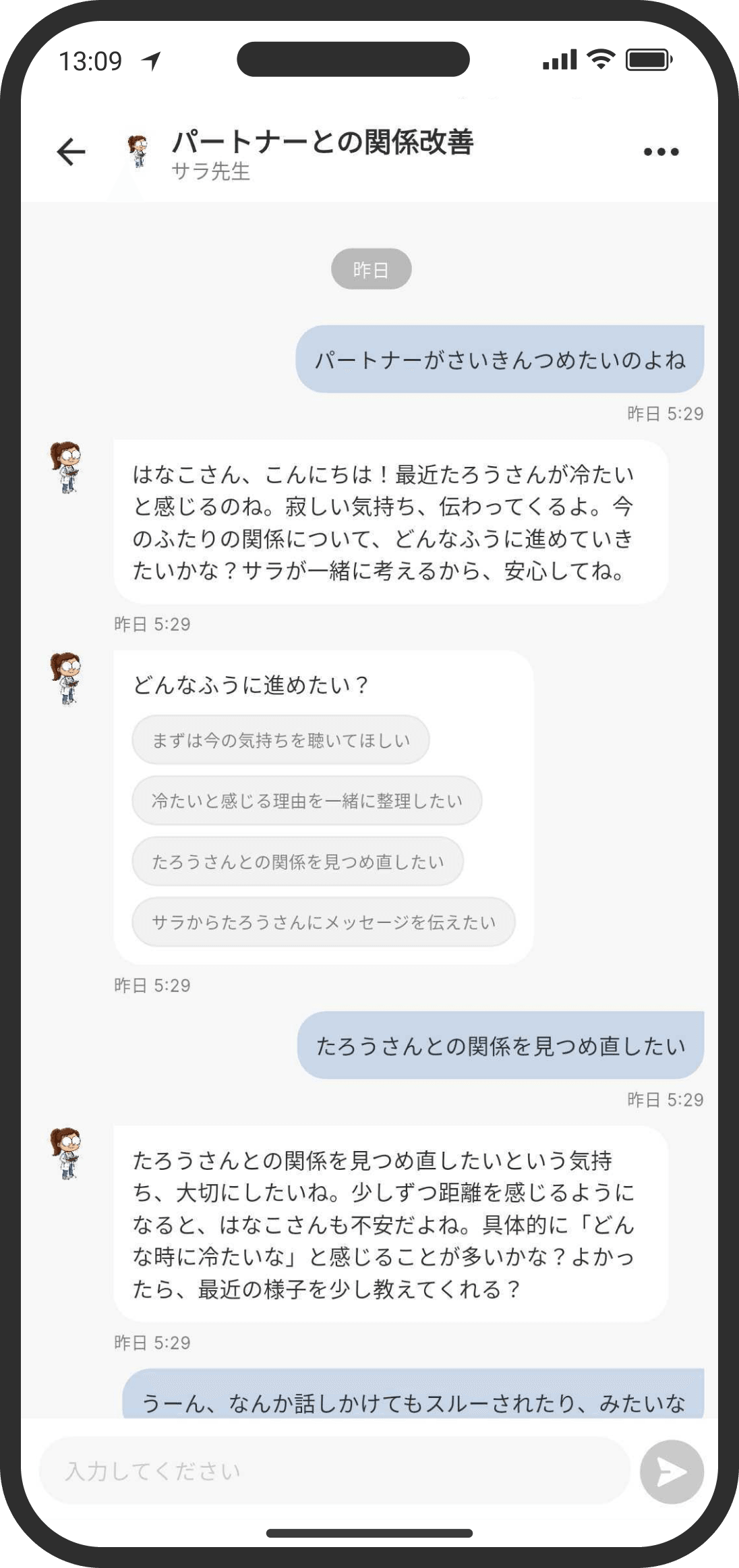Choose chip 冷たいと感じる理由を一緒に整理したい

point(307,801)
